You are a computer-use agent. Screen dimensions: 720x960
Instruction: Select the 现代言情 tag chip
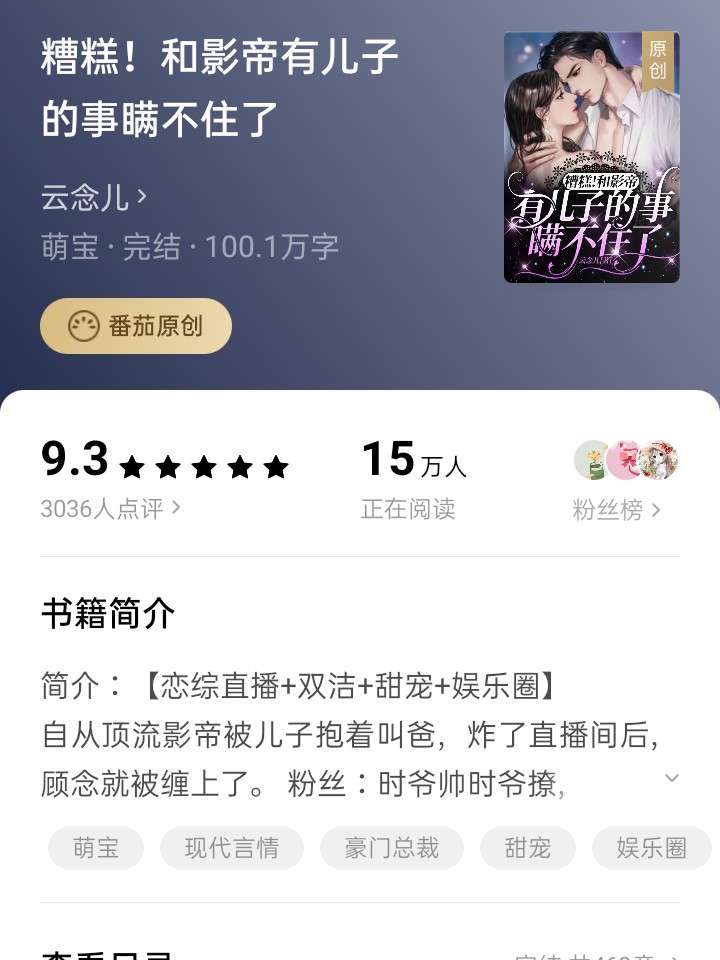tap(231, 848)
